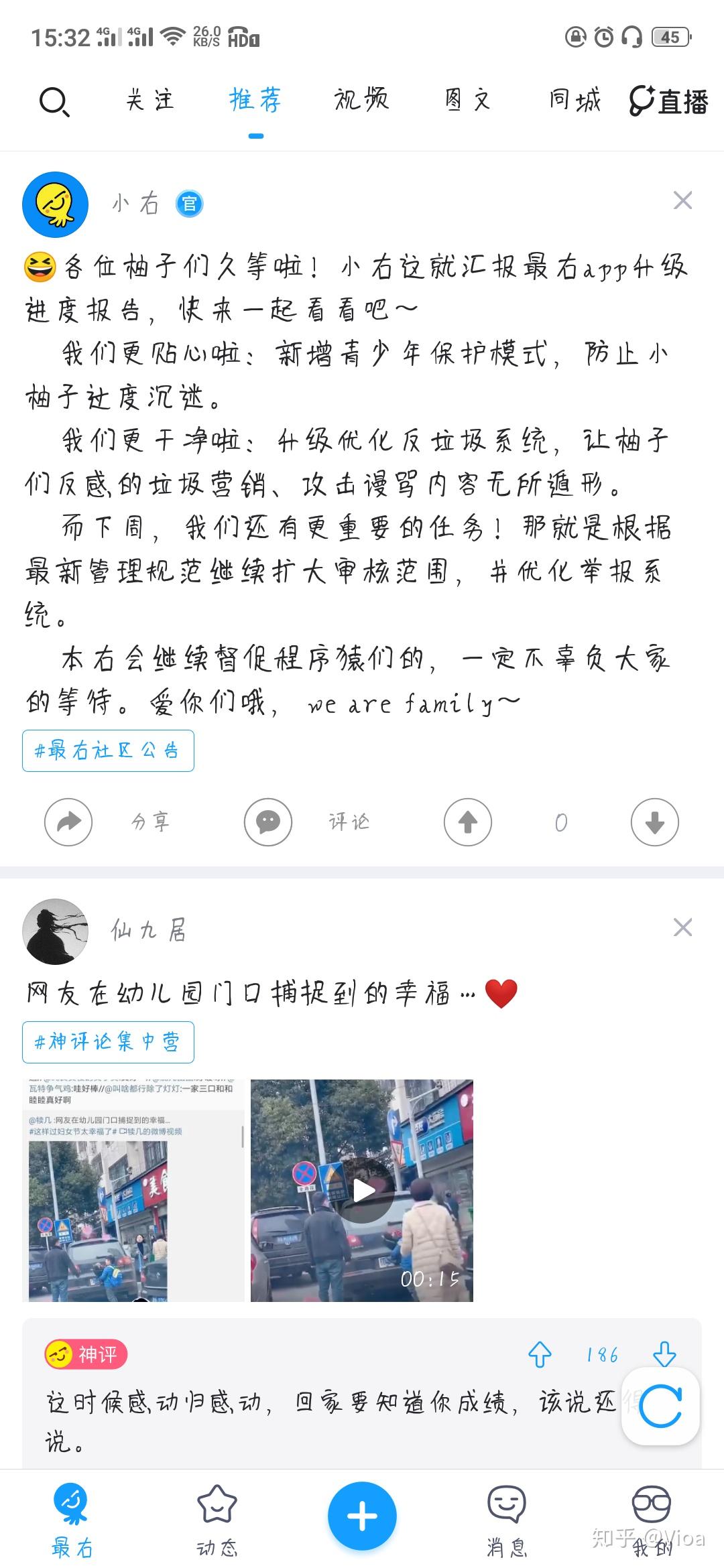Viewport: 724px width, 1568px height.
Task: Upvote 小右's announcement post
Action: coord(468,822)
